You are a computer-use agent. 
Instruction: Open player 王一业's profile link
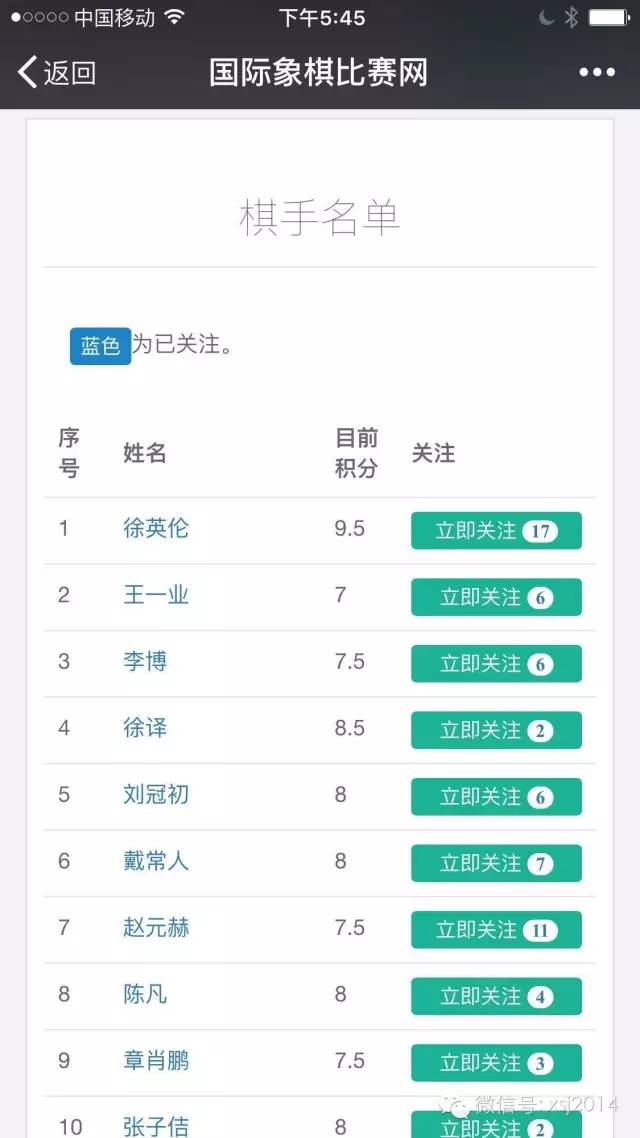156,595
